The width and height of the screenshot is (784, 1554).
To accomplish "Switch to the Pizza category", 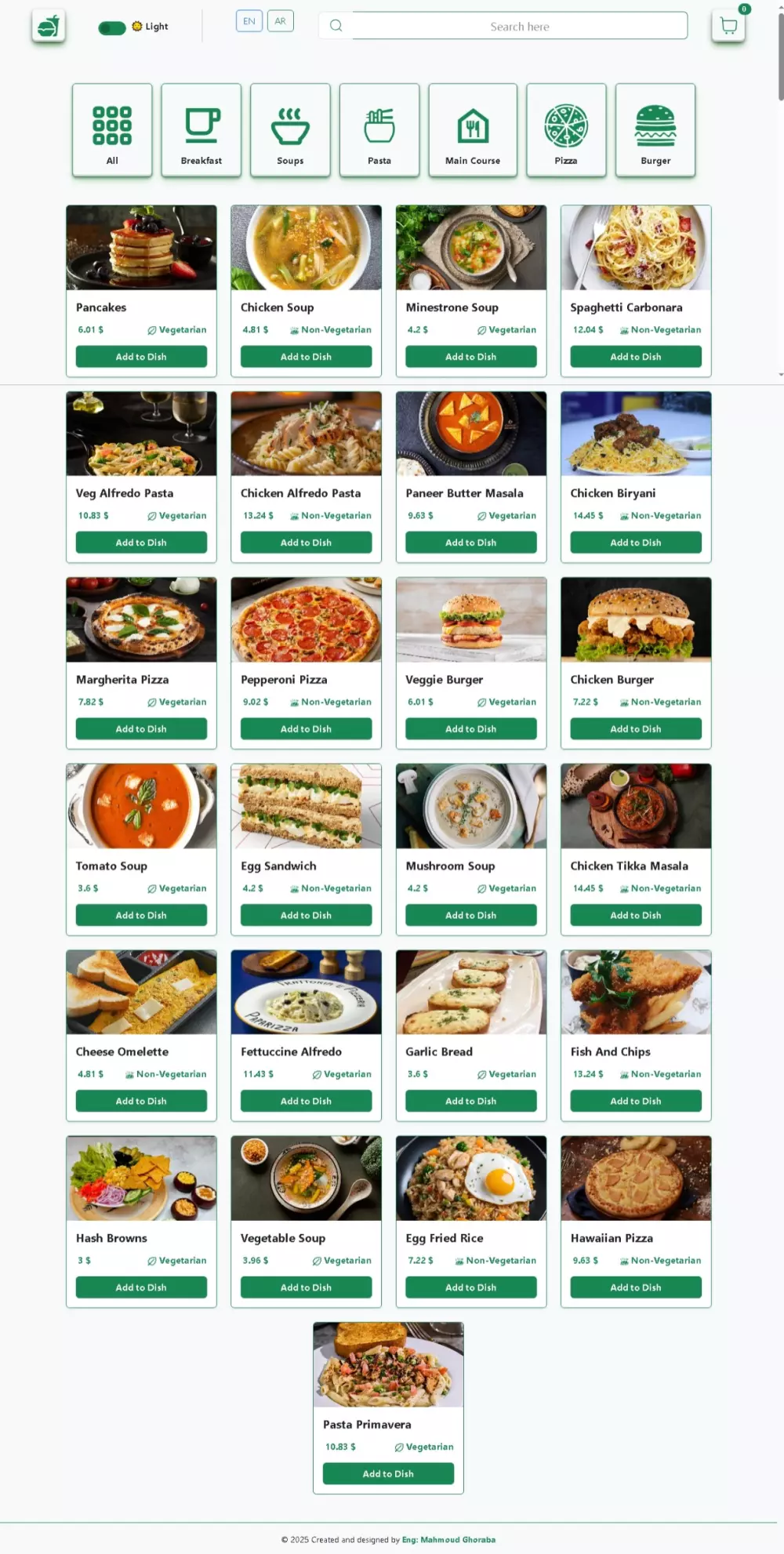I will (566, 130).
